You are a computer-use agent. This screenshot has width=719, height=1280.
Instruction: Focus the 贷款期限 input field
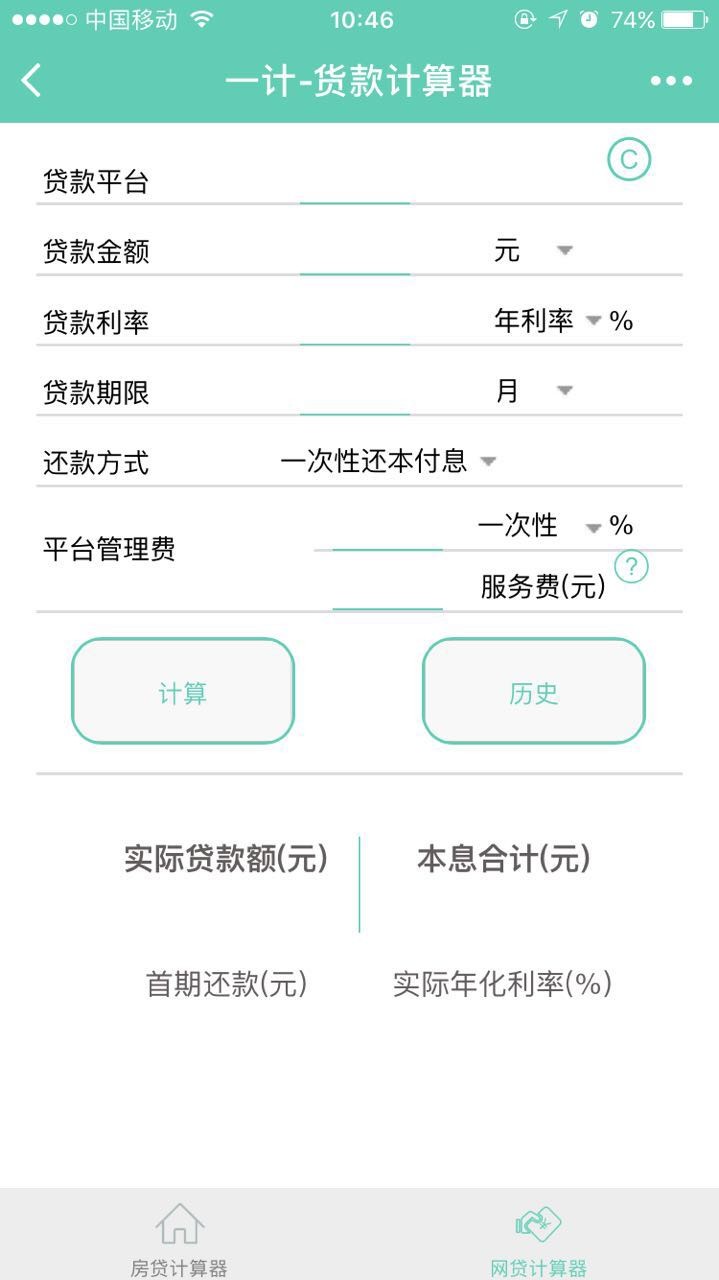coord(355,394)
